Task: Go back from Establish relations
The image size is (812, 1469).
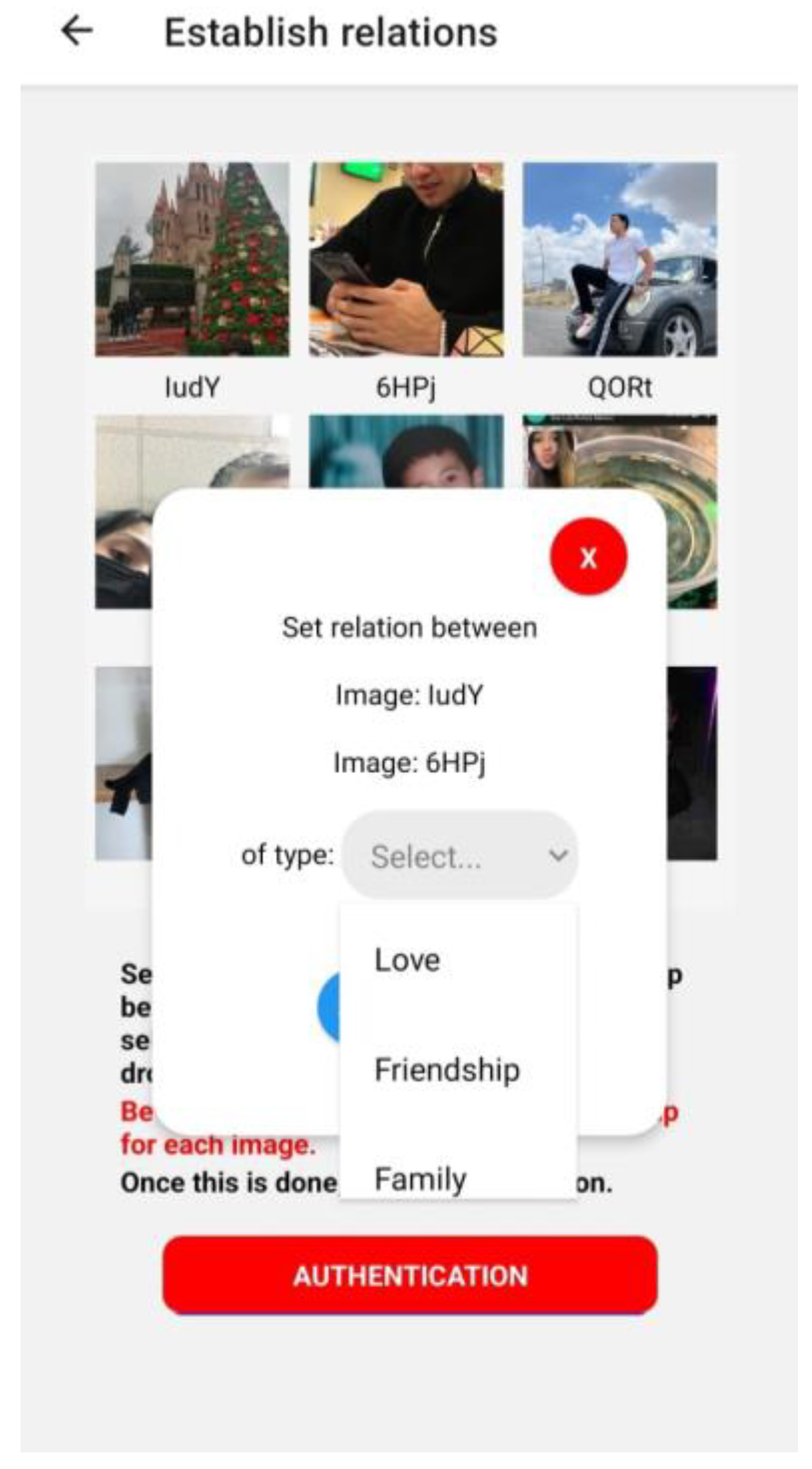Action: click(x=77, y=31)
